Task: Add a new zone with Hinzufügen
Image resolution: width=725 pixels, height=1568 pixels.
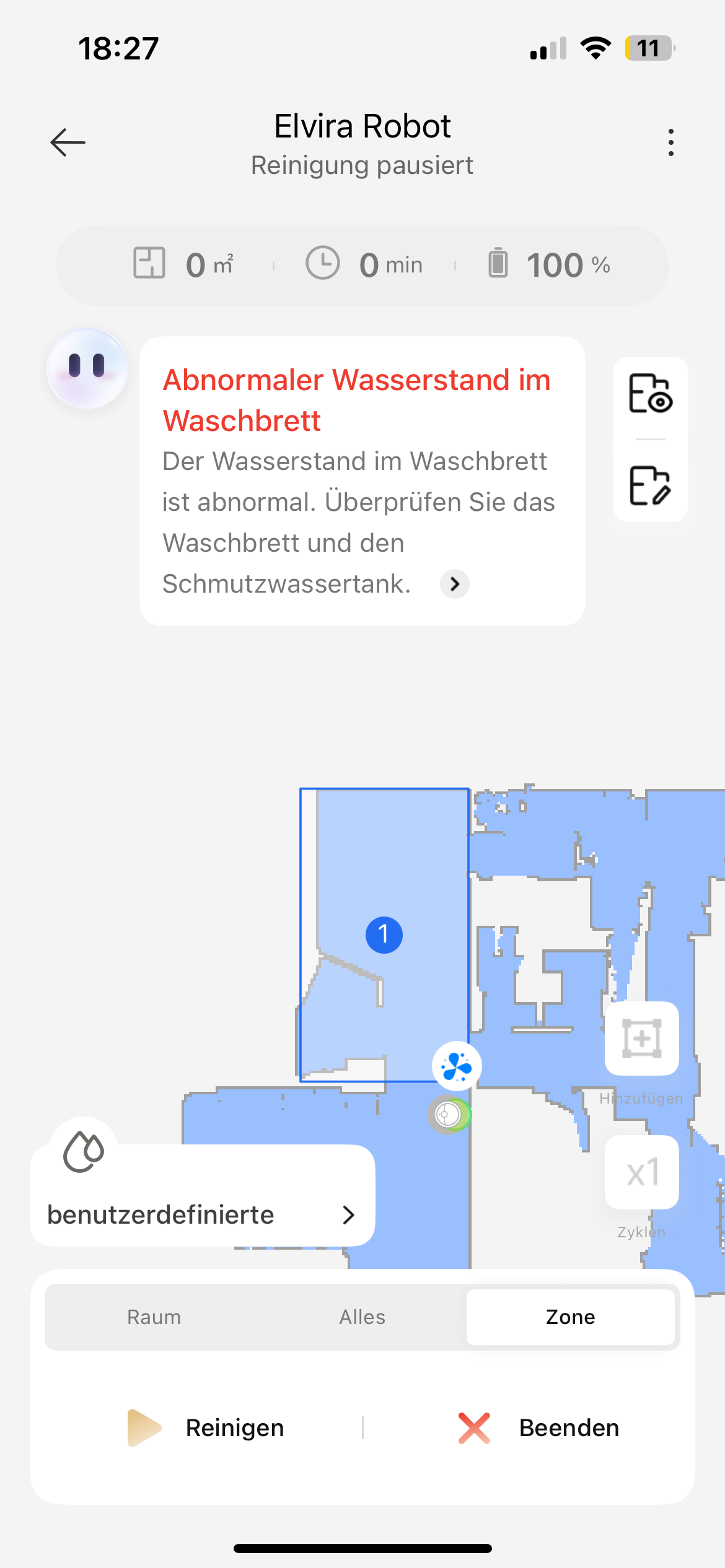Action: (x=641, y=1039)
